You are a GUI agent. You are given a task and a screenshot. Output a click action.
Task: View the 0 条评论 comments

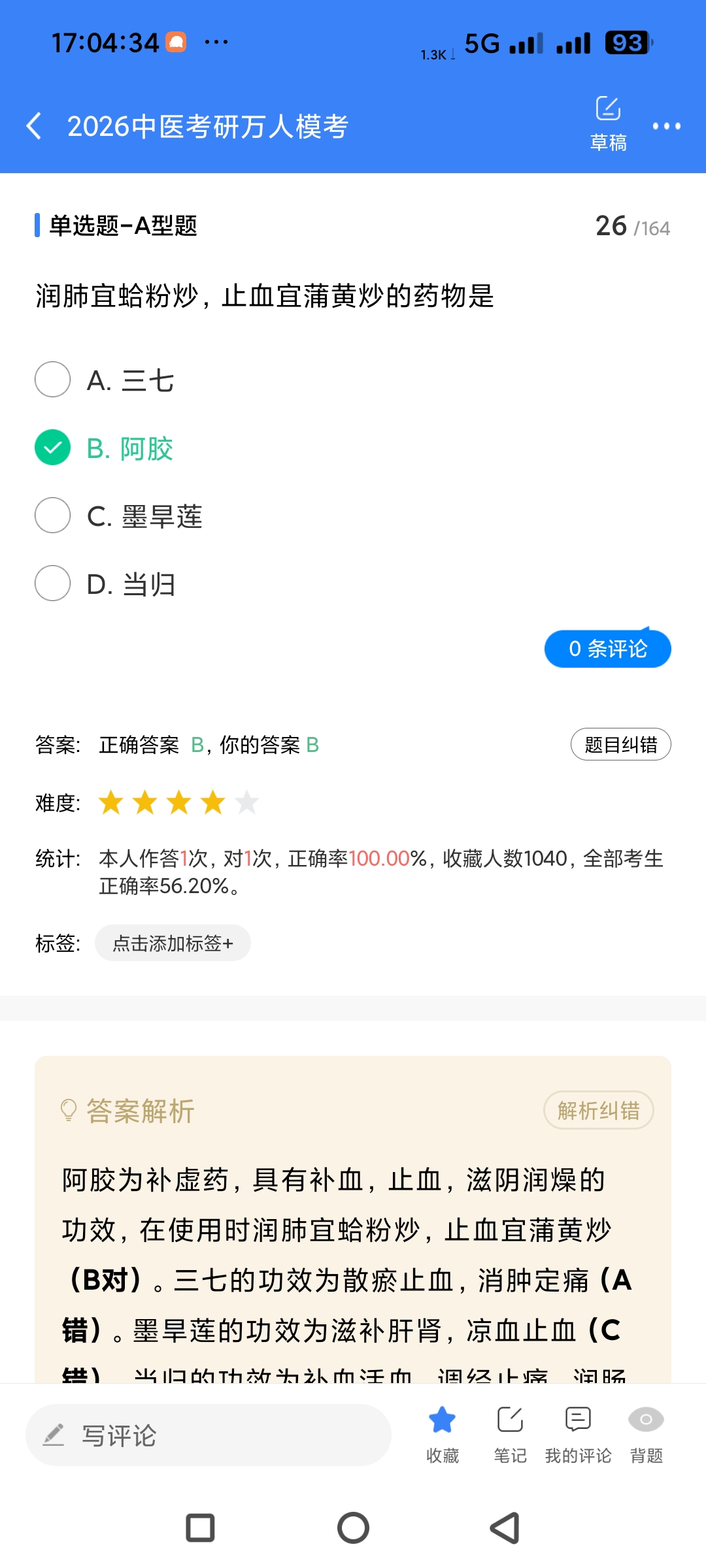(607, 649)
